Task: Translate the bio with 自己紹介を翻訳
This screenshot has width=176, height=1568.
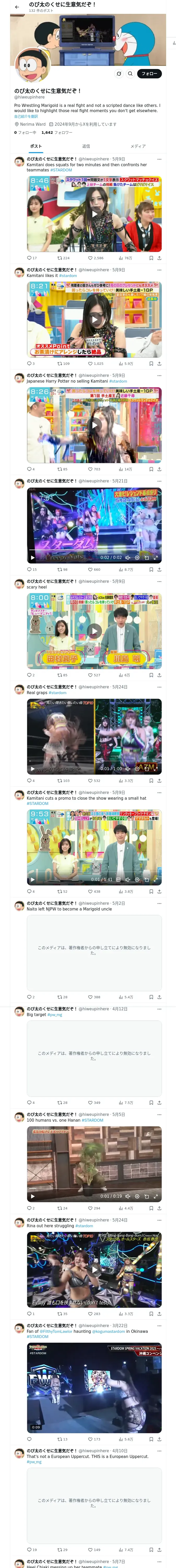Action: coord(26,116)
